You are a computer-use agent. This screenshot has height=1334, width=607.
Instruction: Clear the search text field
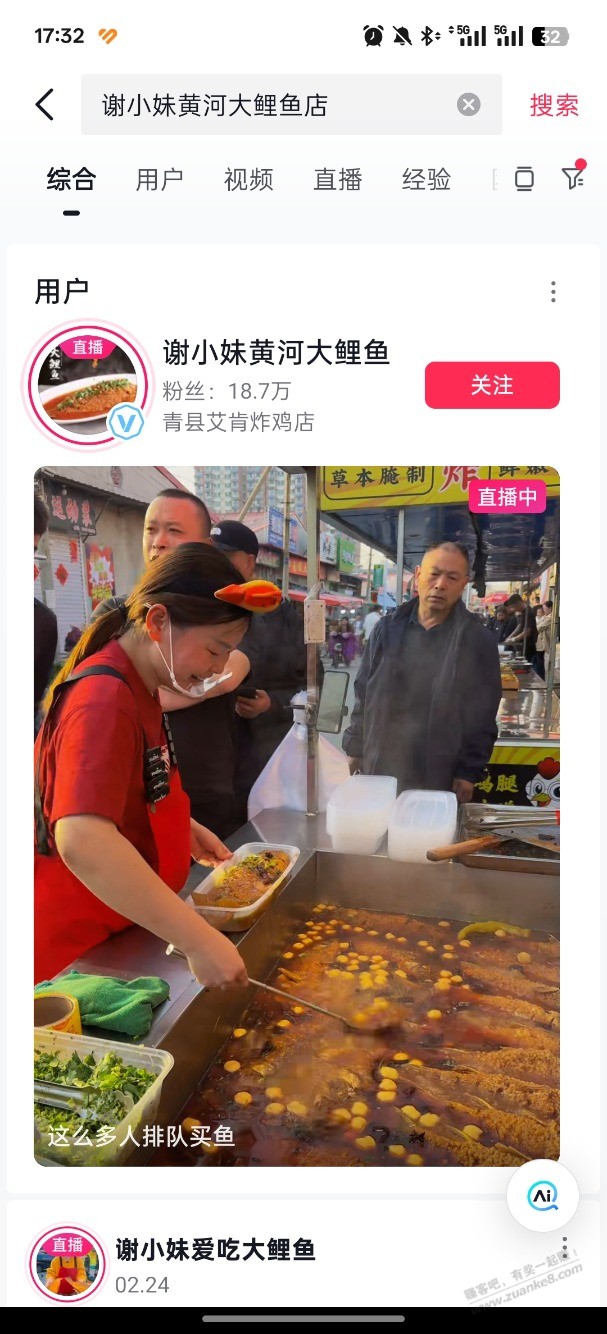pos(468,105)
